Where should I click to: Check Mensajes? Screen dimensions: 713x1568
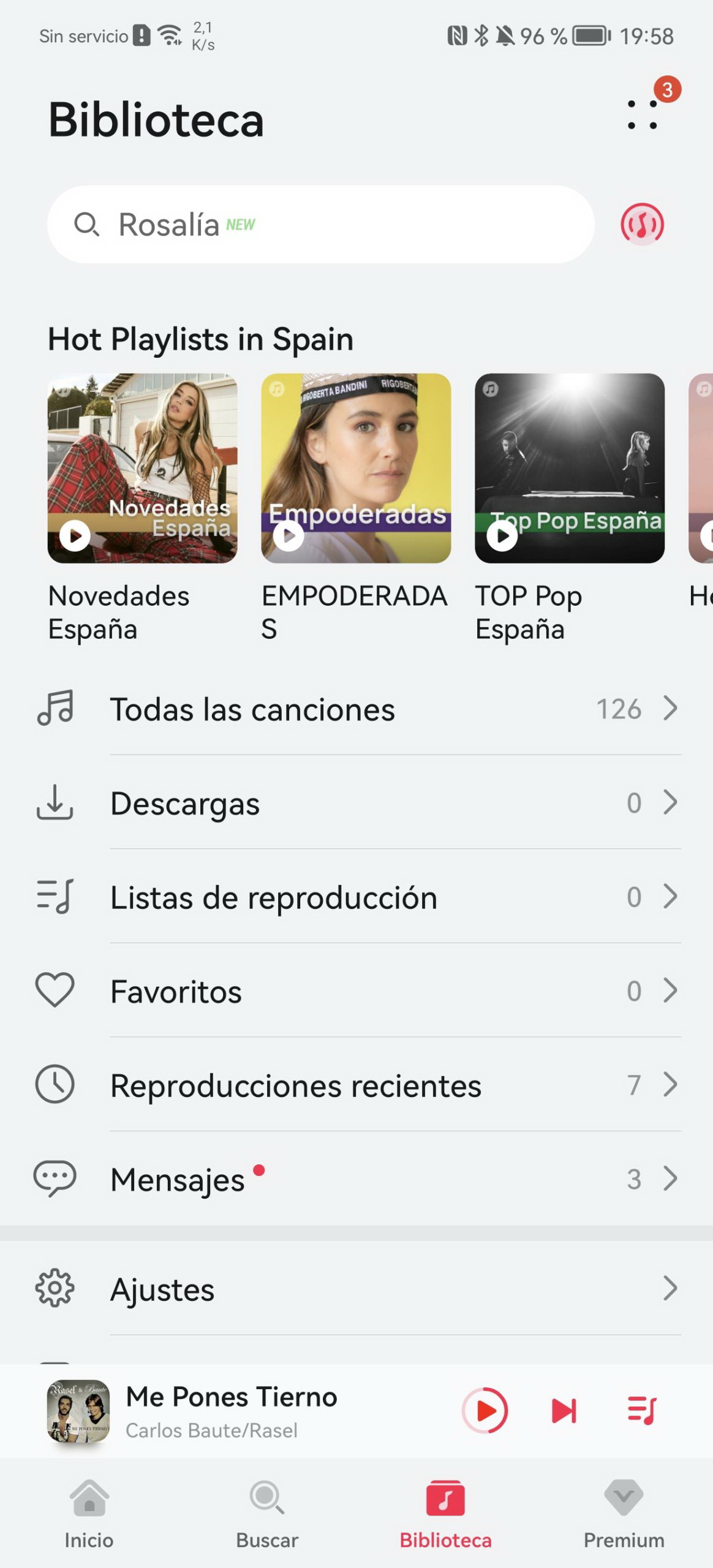(356, 1179)
